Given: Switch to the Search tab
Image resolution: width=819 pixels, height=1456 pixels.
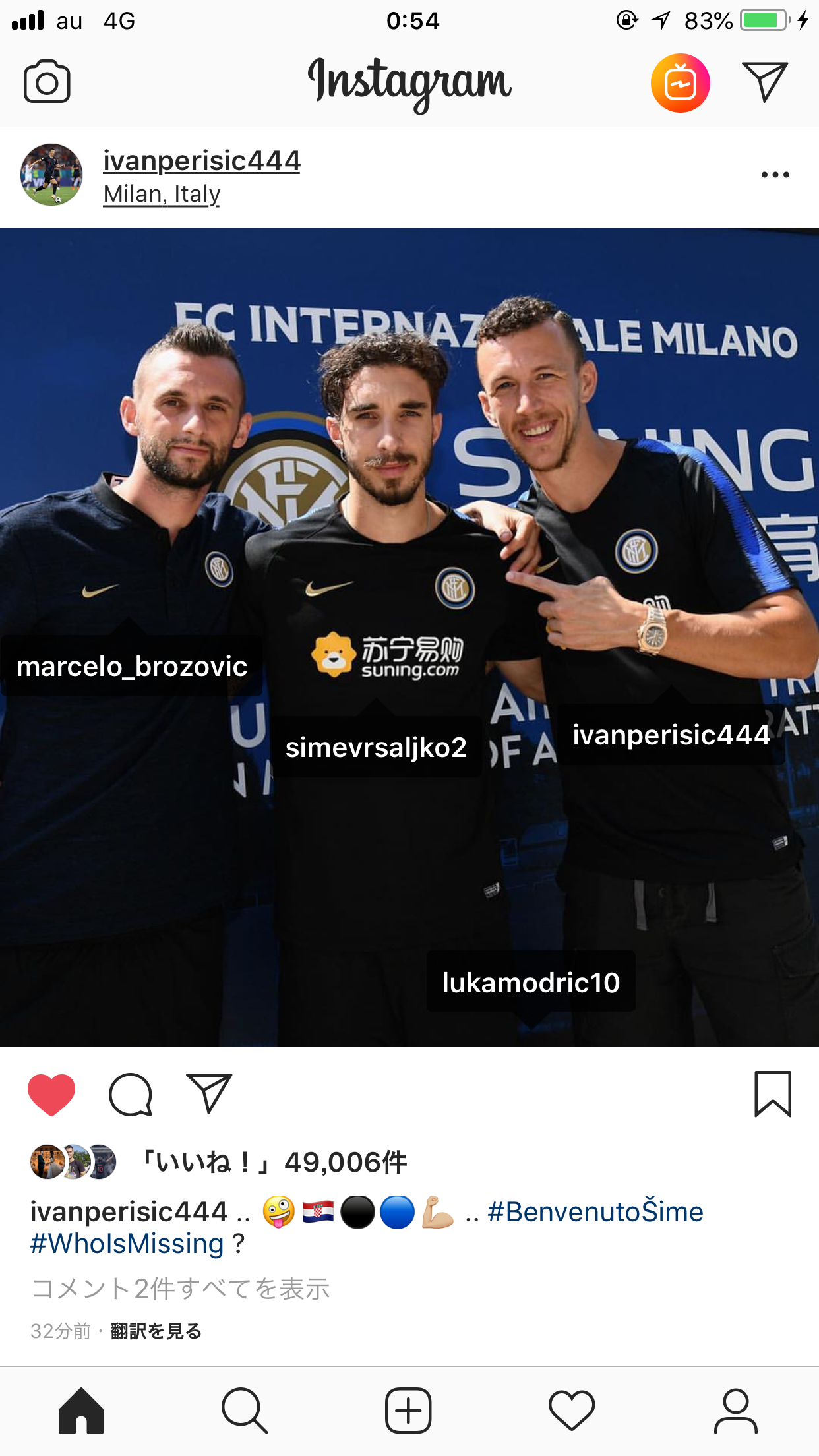Looking at the screenshot, I should pyautogui.click(x=245, y=1411).
